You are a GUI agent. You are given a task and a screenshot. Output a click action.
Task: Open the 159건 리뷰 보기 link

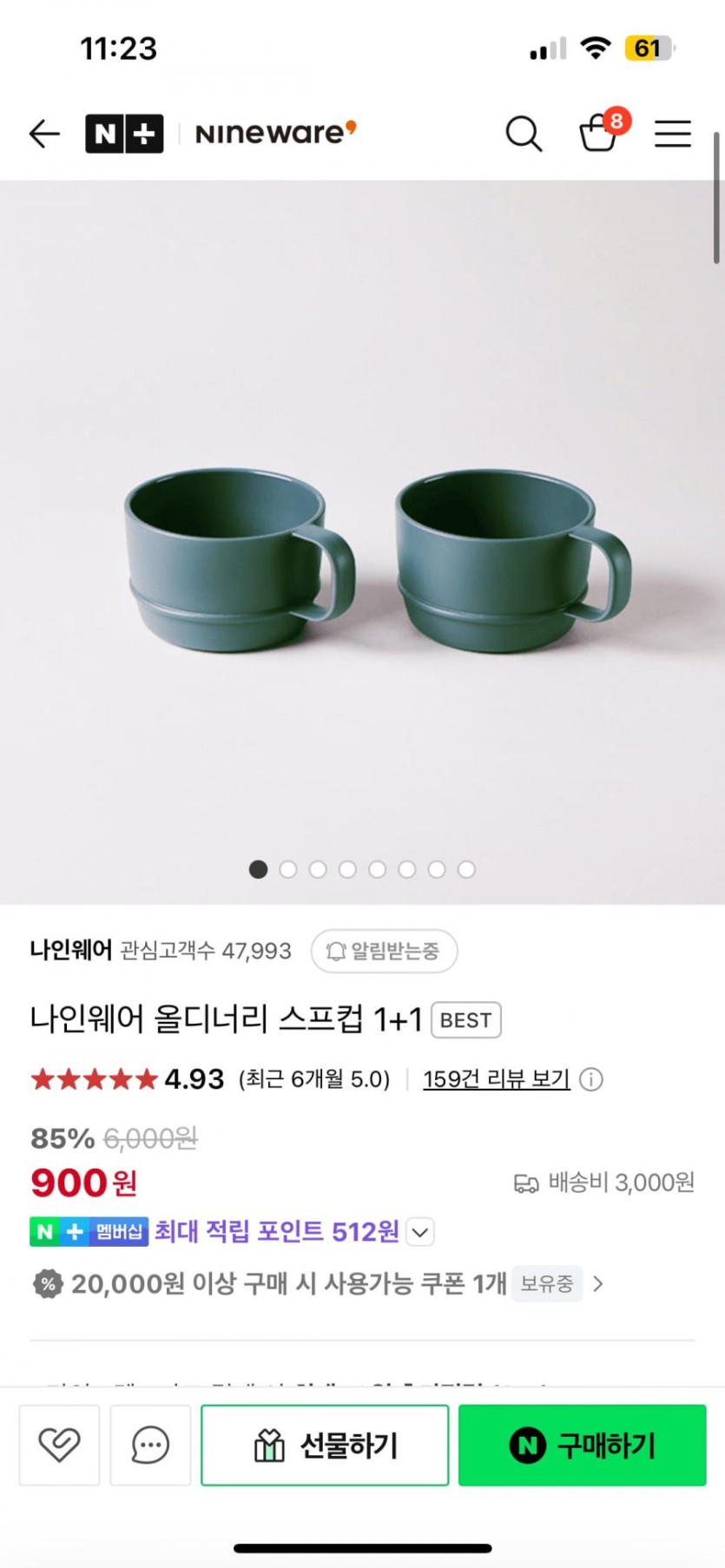pyautogui.click(x=496, y=1079)
